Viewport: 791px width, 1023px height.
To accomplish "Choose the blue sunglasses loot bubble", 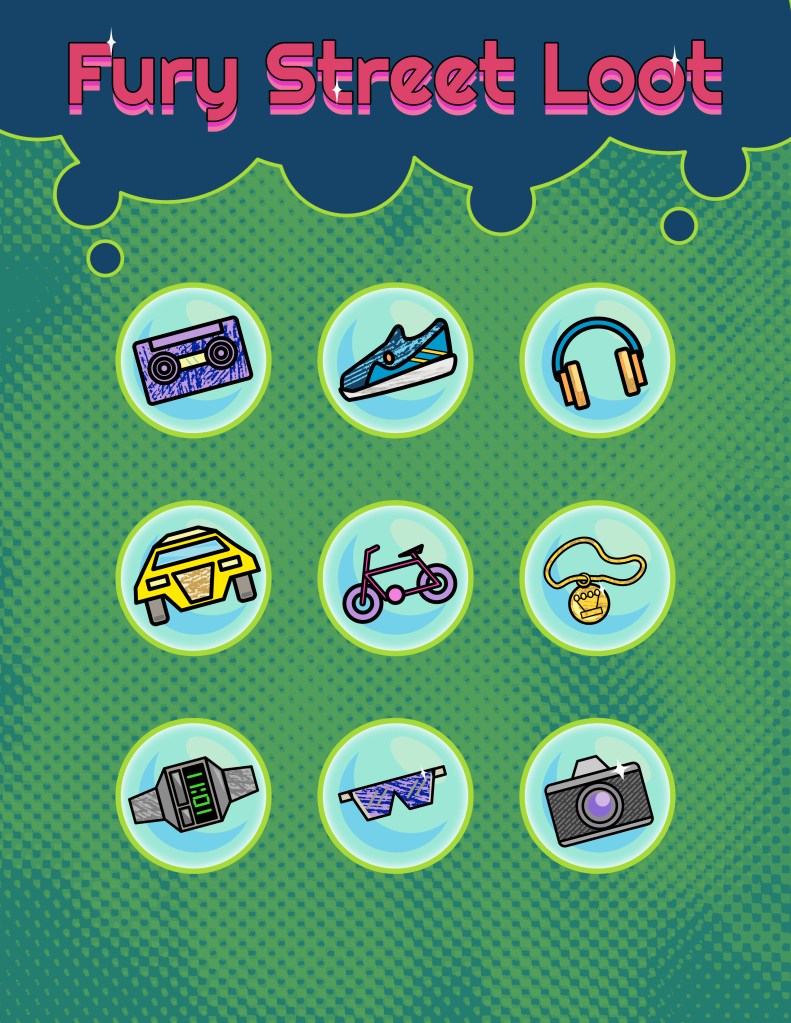I will (x=396, y=796).
